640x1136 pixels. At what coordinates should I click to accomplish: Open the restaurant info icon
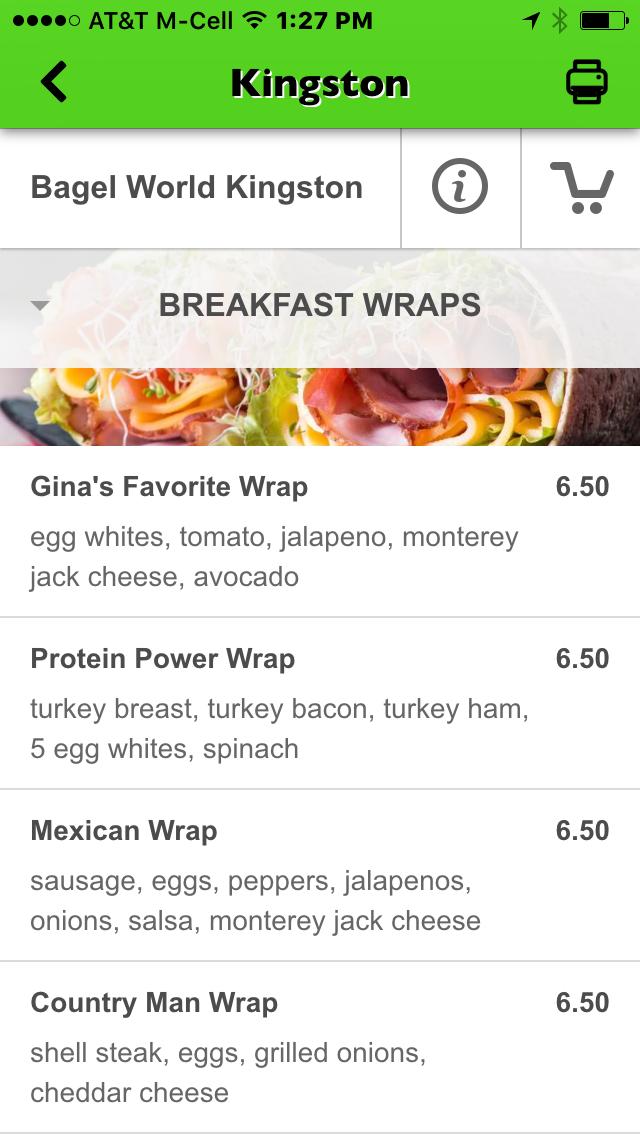[460, 187]
